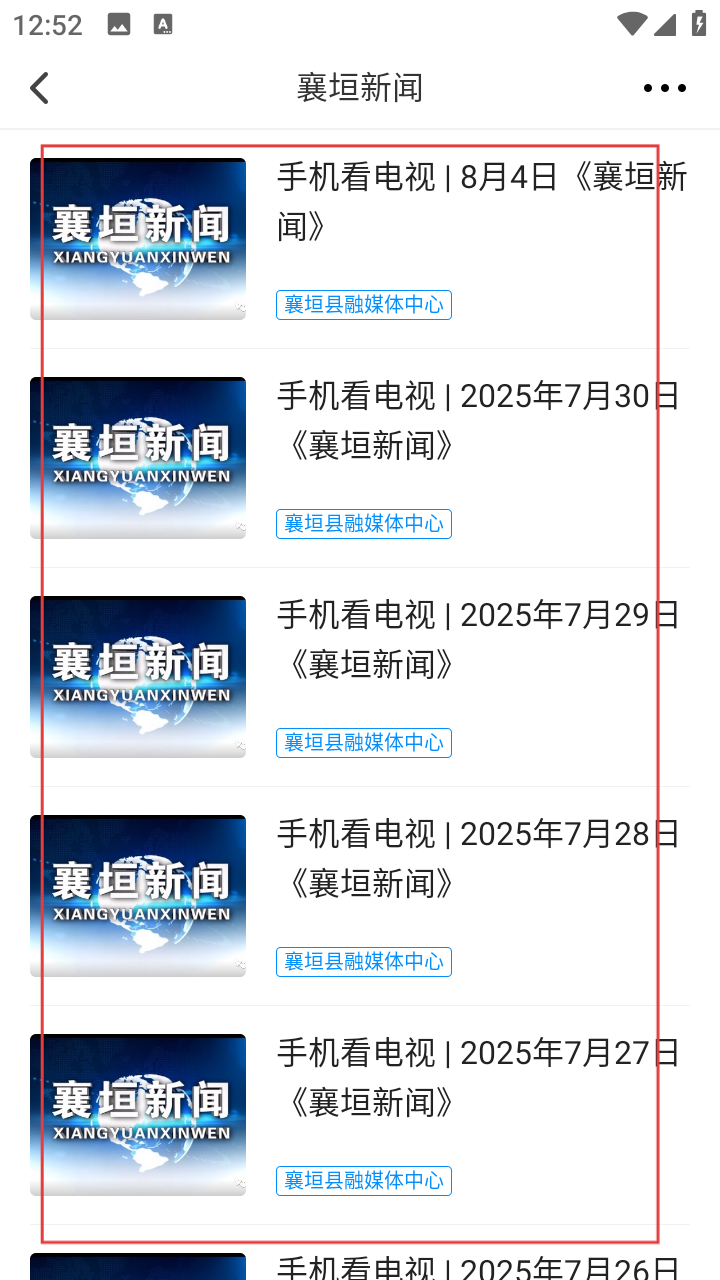The width and height of the screenshot is (720, 1280).
Task: Select 襄垣县融媒体中心 tag under 7月29日 item
Action: 364,743
